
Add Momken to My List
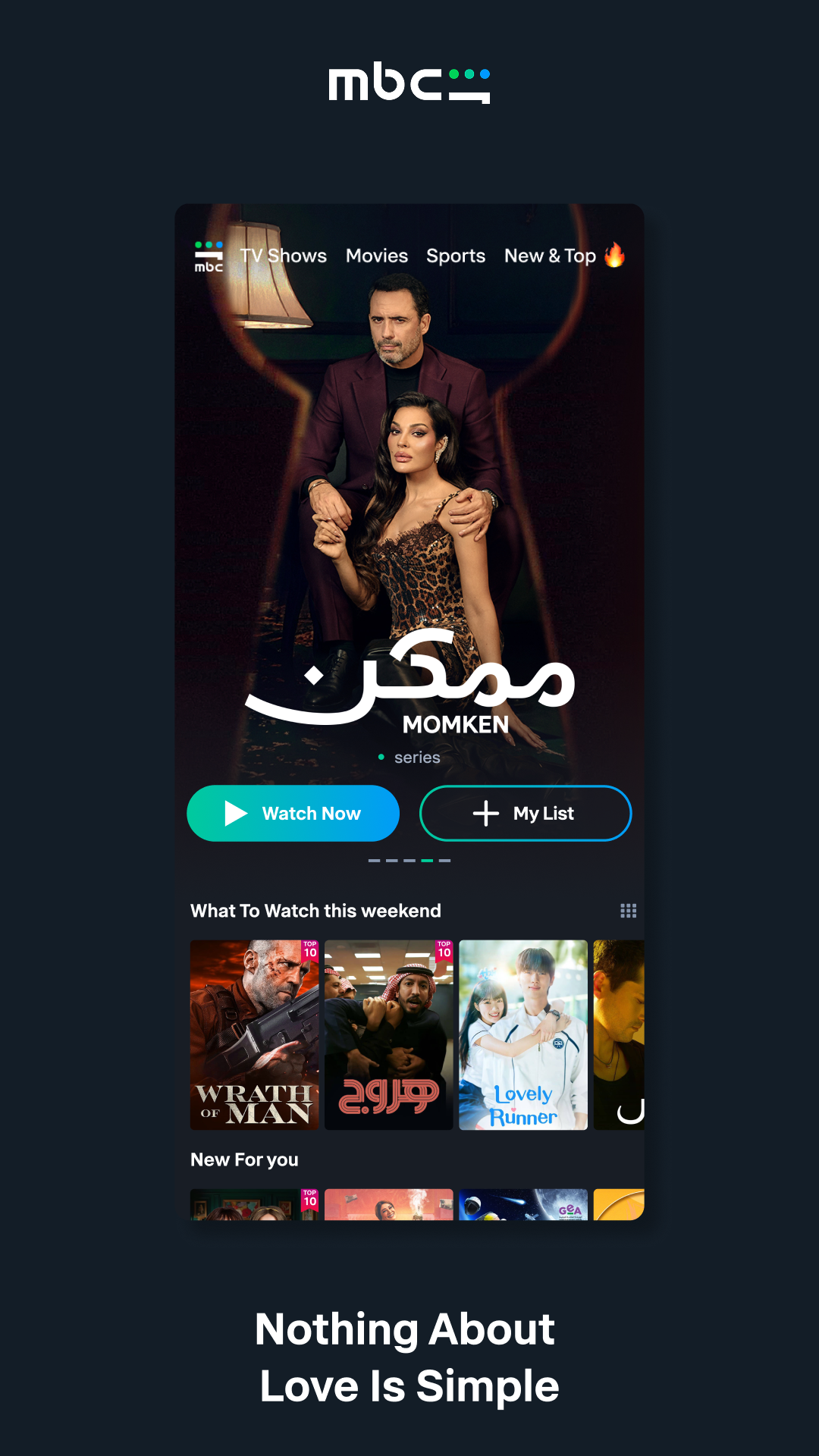coord(526,813)
